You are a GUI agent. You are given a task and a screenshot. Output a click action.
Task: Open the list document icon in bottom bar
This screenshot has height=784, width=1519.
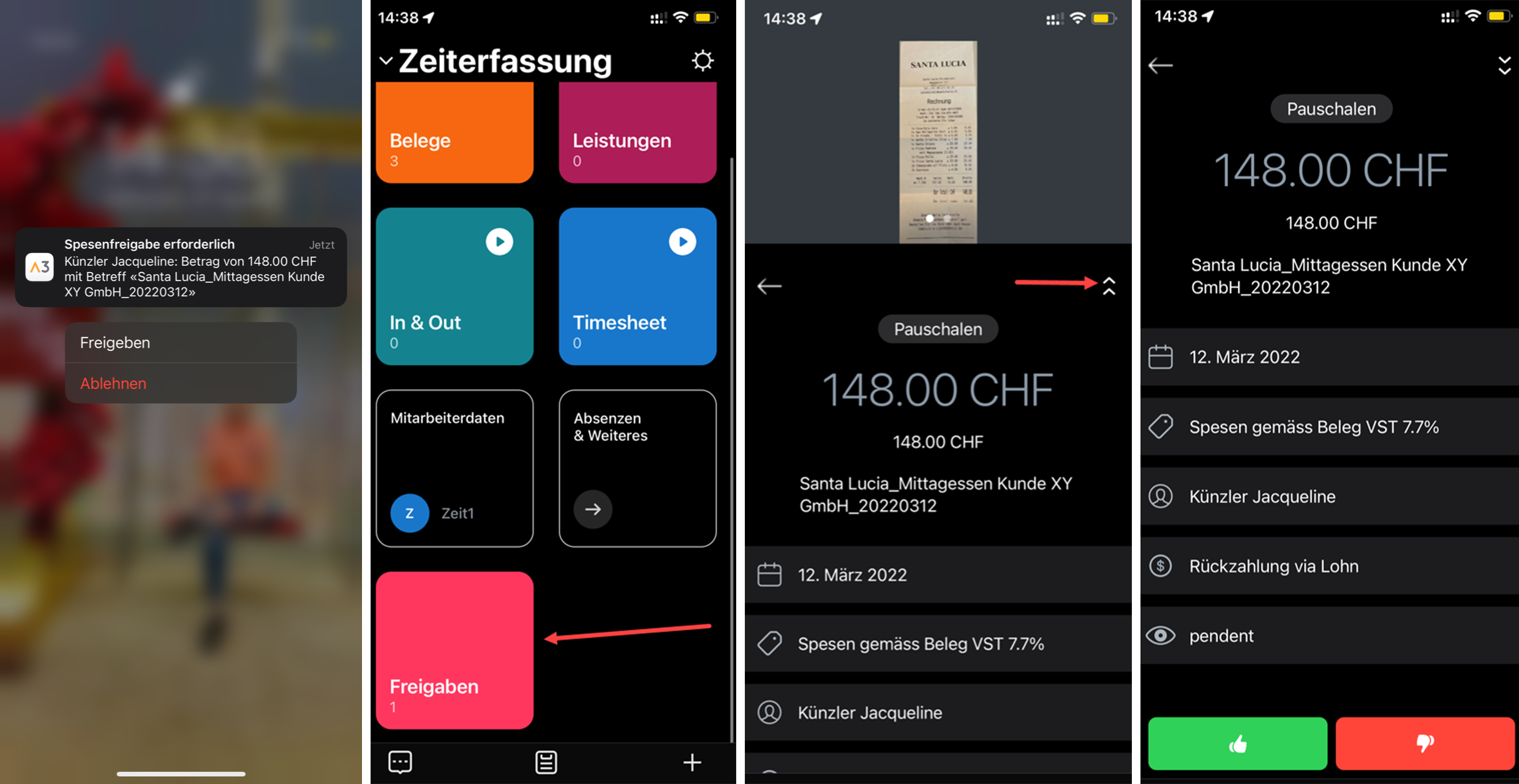click(546, 762)
